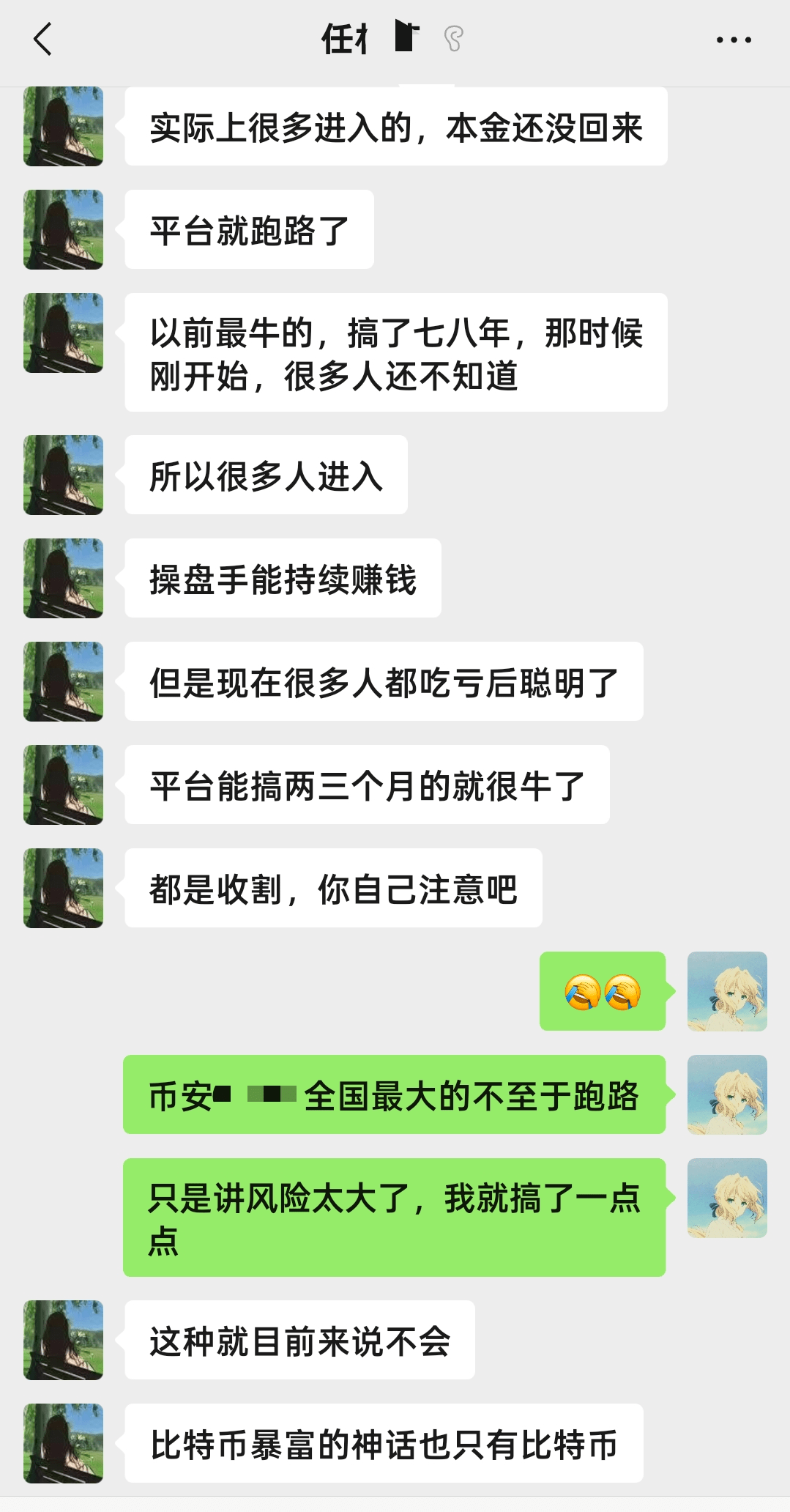The image size is (790, 1512).
Task: Open the avatar beside "这种就目前来说不会"
Action: pyautogui.click(x=64, y=1341)
